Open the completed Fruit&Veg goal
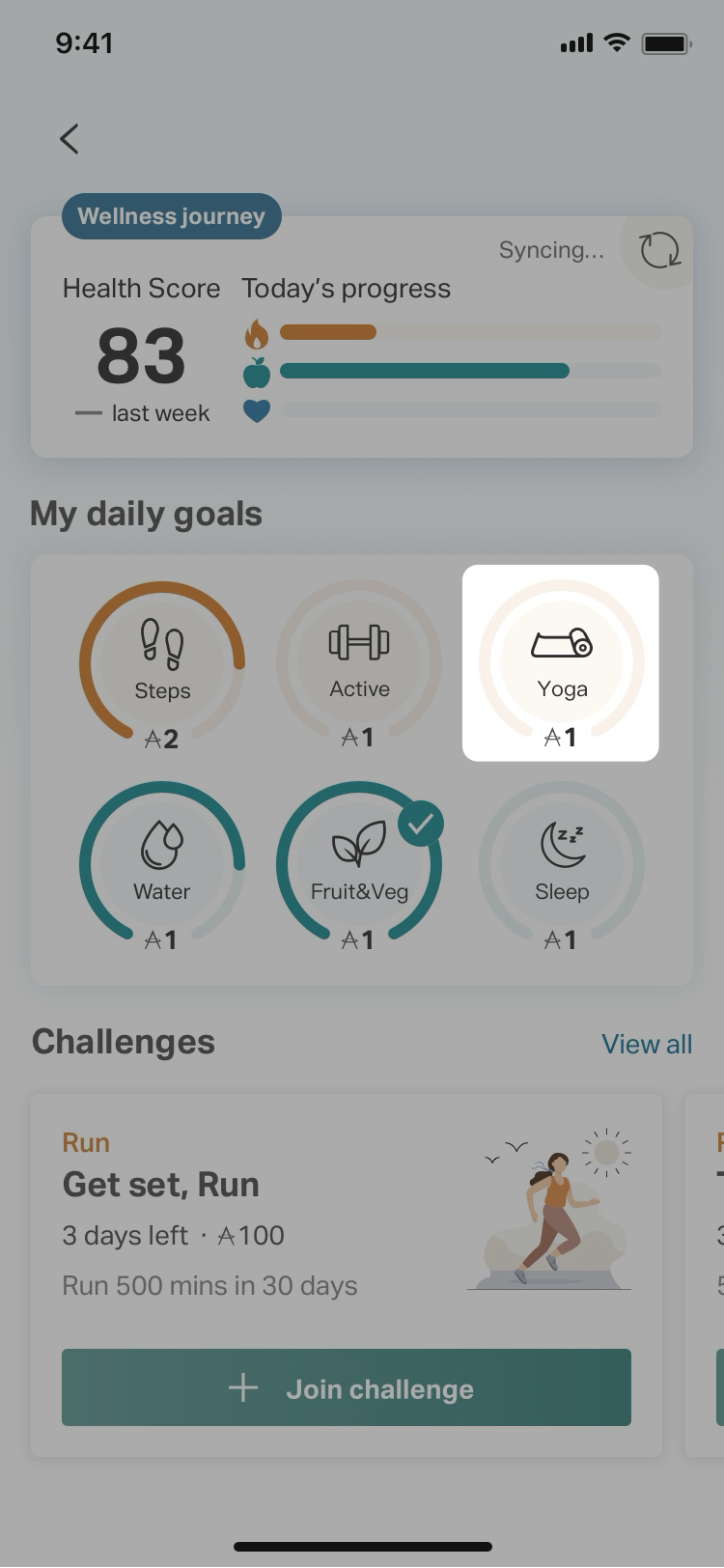The width and height of the screenshot is (724, 1568). (359, 866)
